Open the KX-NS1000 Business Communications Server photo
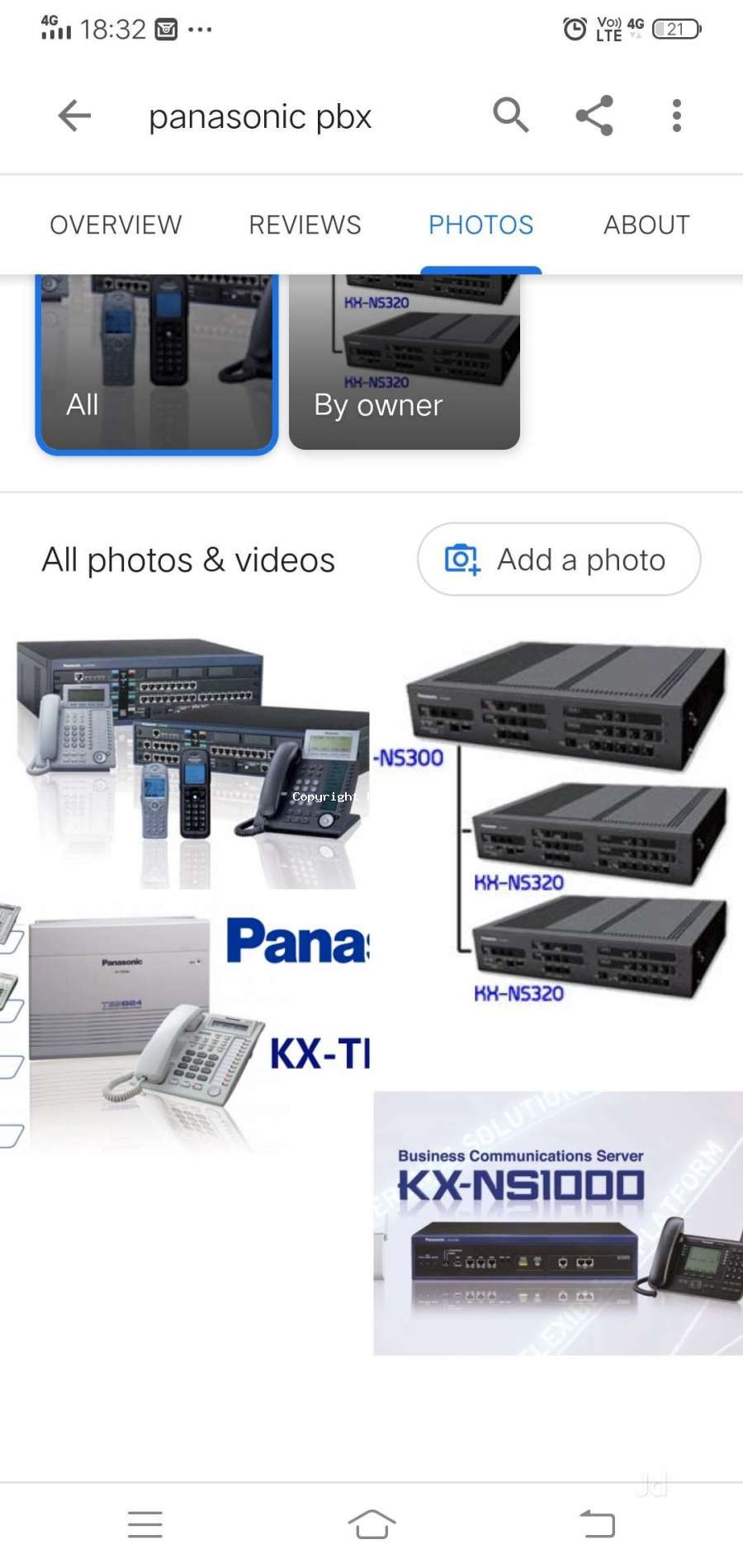Image resolution: width=743 pixels, height=1568 pixels. pos(558,1223)
